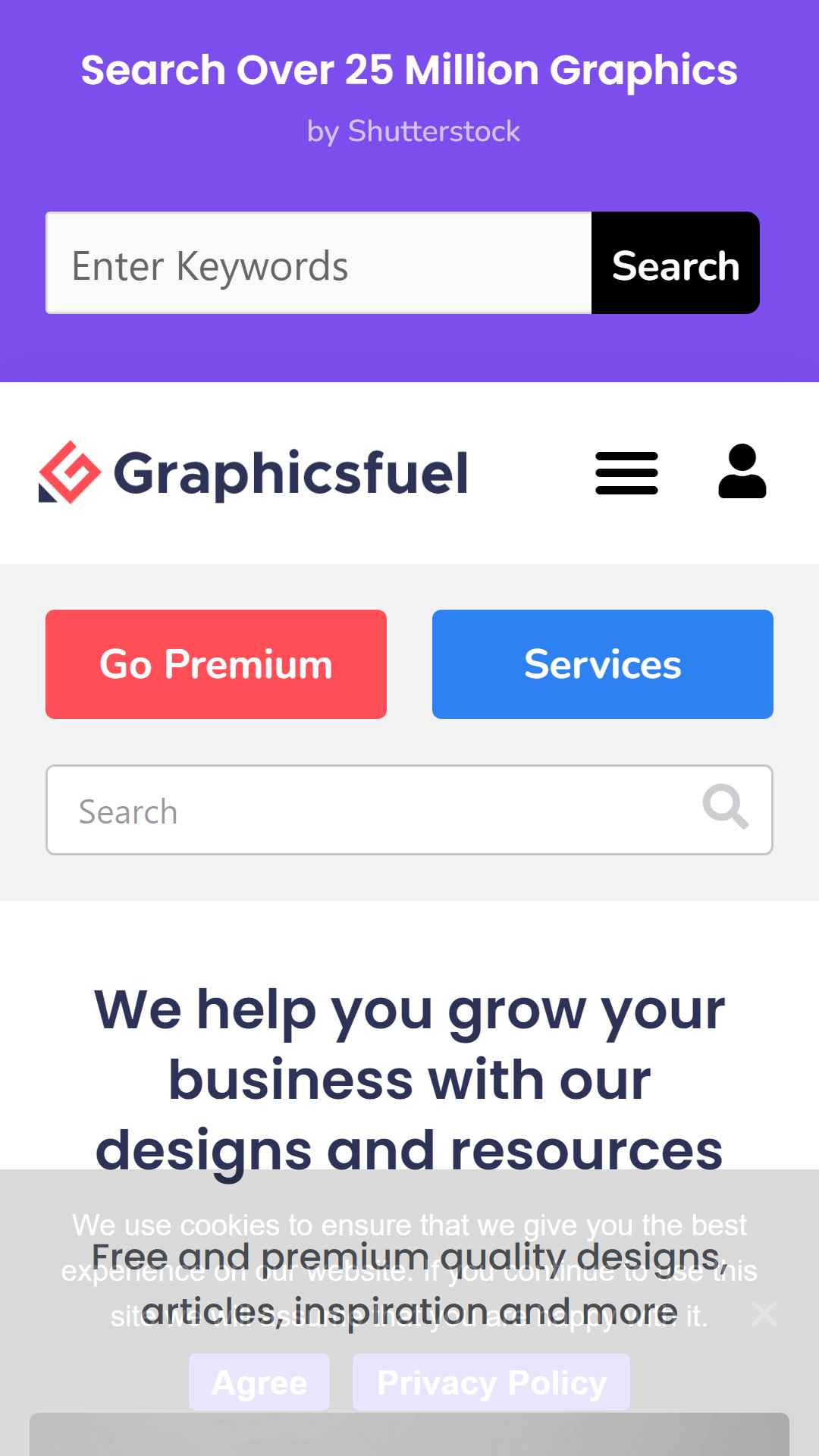Open the user account icon
The image size is (819, 1456).
(742, 472)
